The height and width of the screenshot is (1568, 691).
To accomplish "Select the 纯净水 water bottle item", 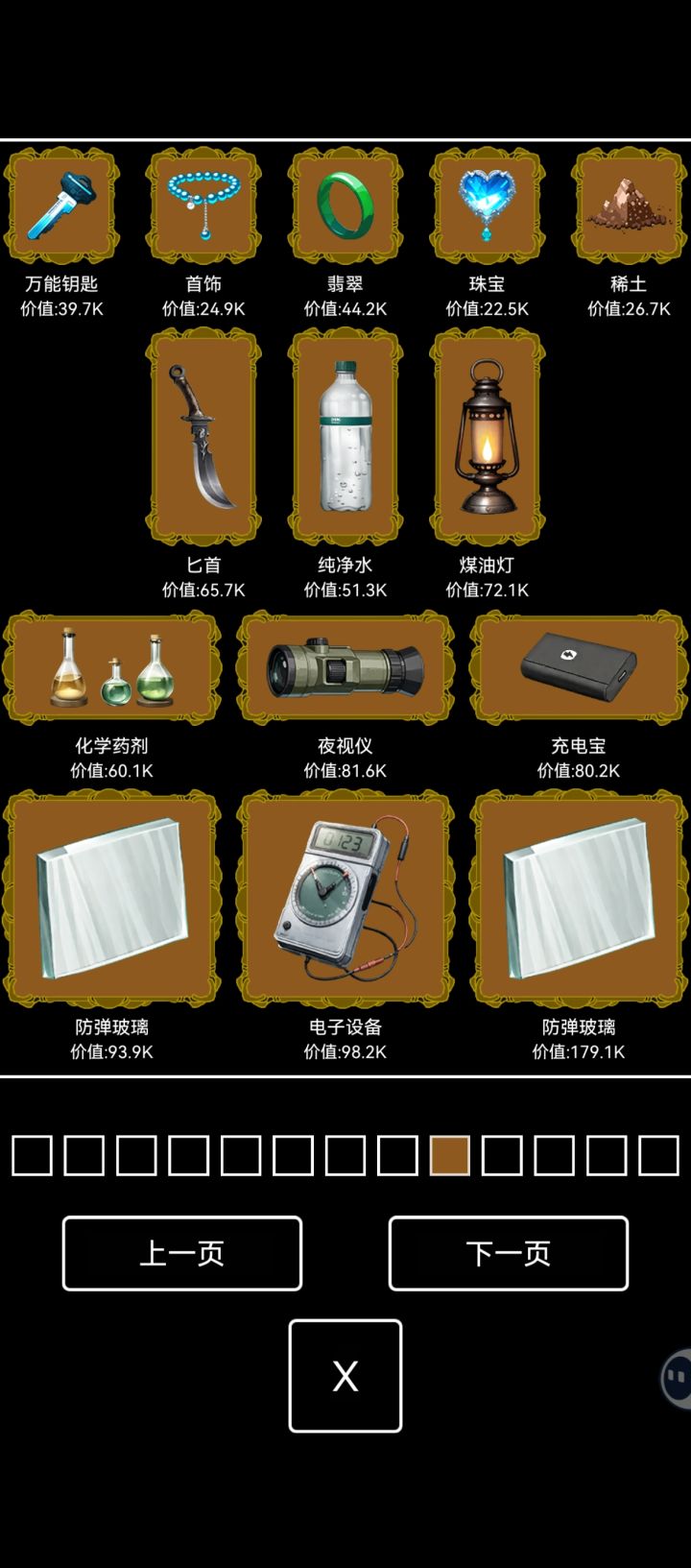I will tap(345, 437).
